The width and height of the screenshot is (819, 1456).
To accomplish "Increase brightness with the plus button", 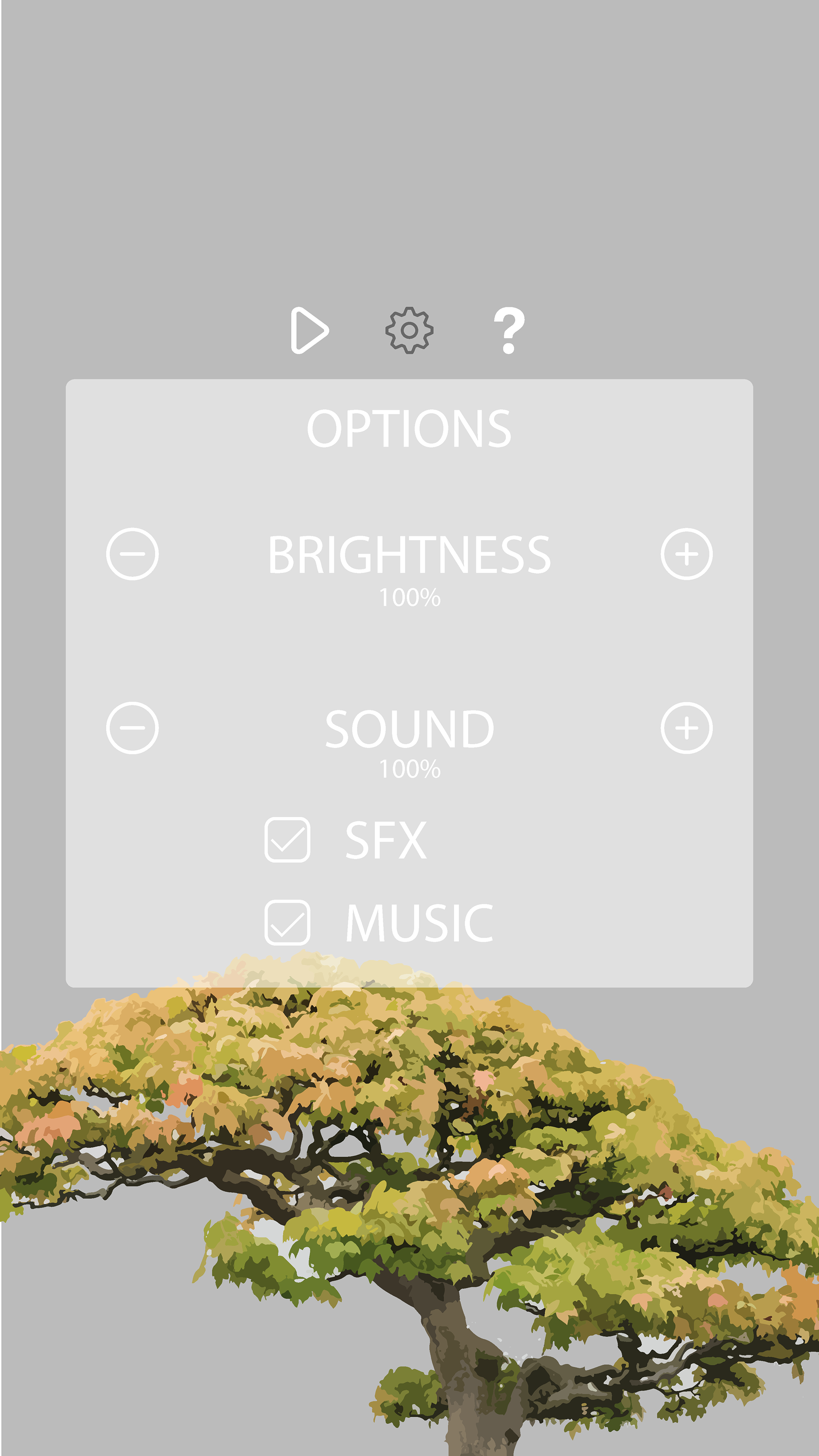I will 687,554.
